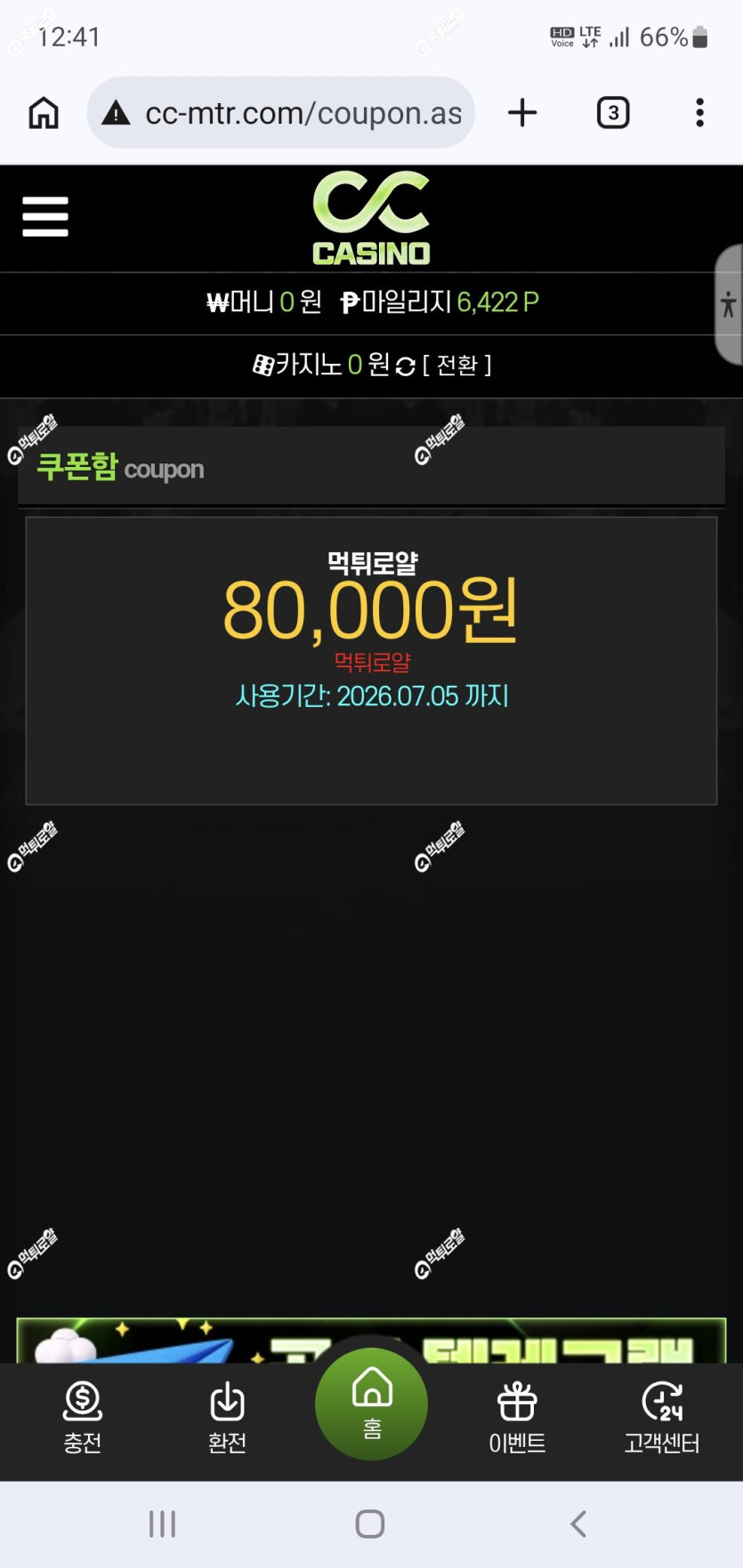The height and width of the screenshot is (1568, 743).
Task: Open the browser overflow menu
Action: pos(700,113)
